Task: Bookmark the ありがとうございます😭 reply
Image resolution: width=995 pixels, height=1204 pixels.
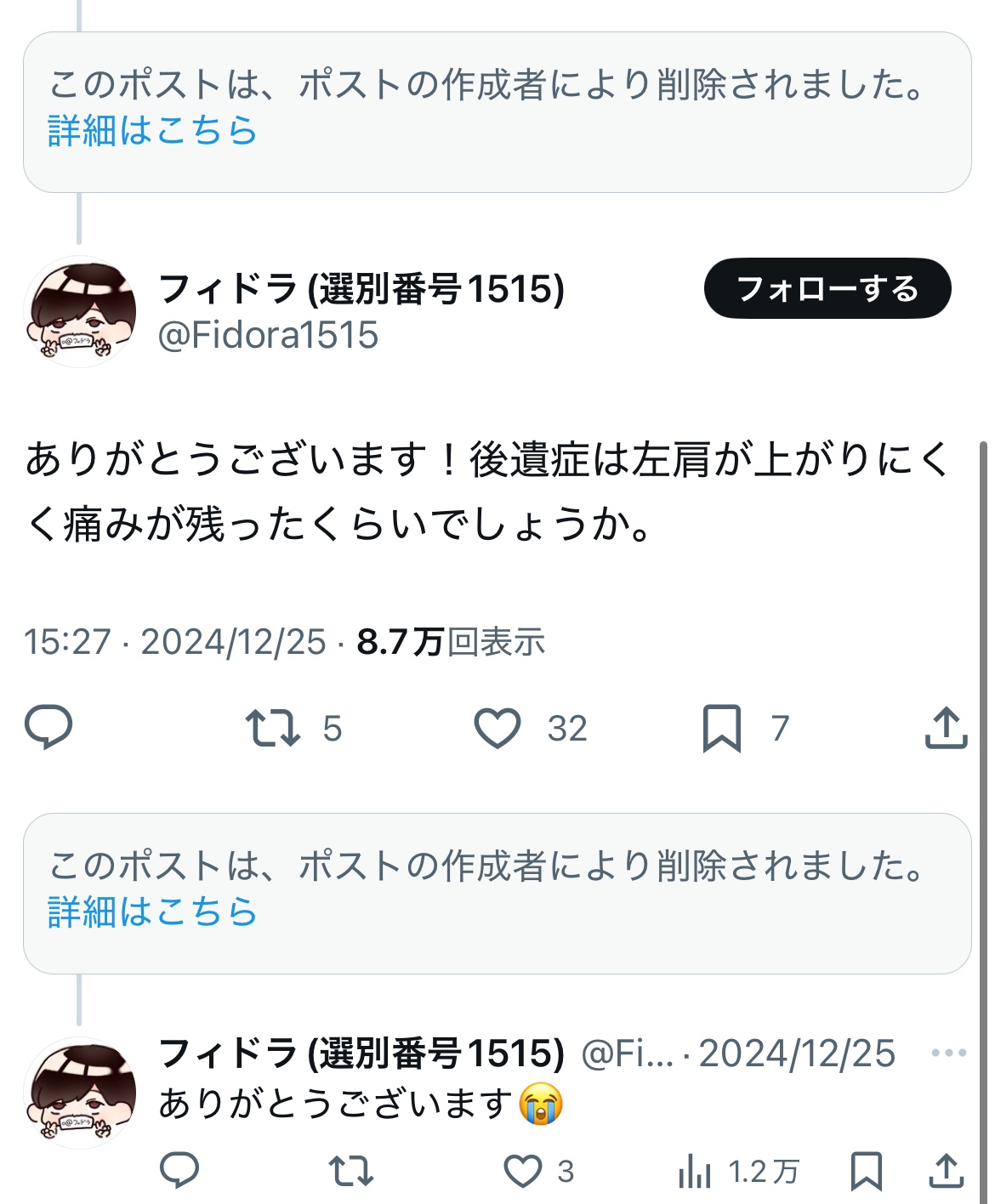Action: [867, 1171]
